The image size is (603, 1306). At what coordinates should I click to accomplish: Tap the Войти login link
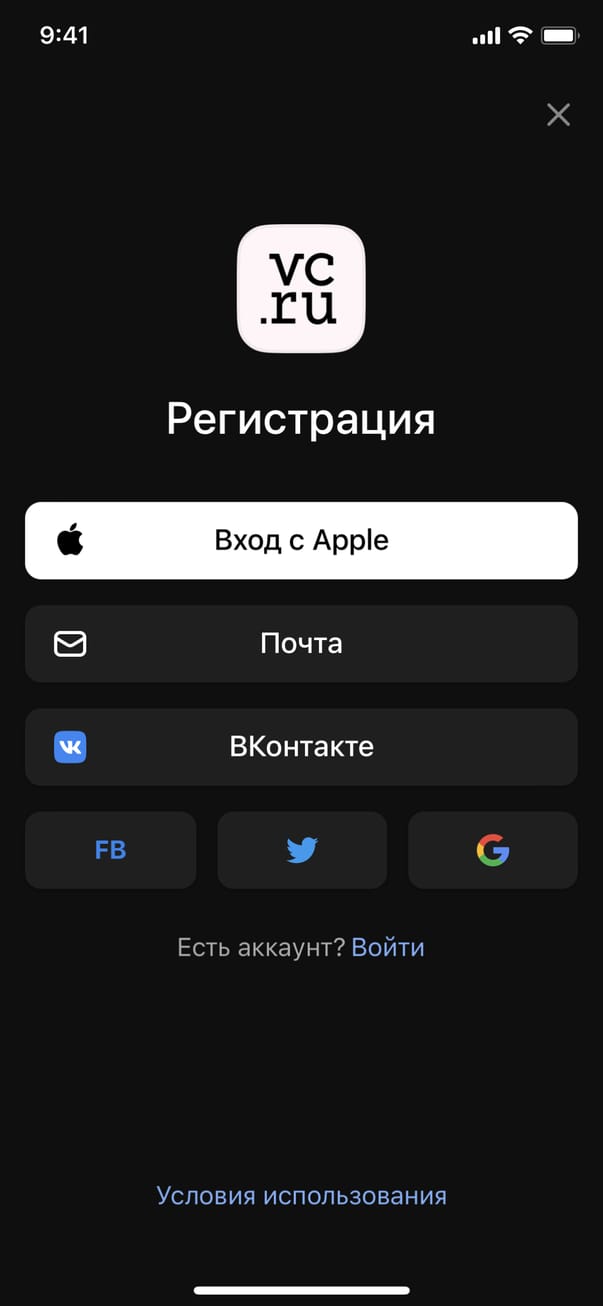[x=388, y=947]
